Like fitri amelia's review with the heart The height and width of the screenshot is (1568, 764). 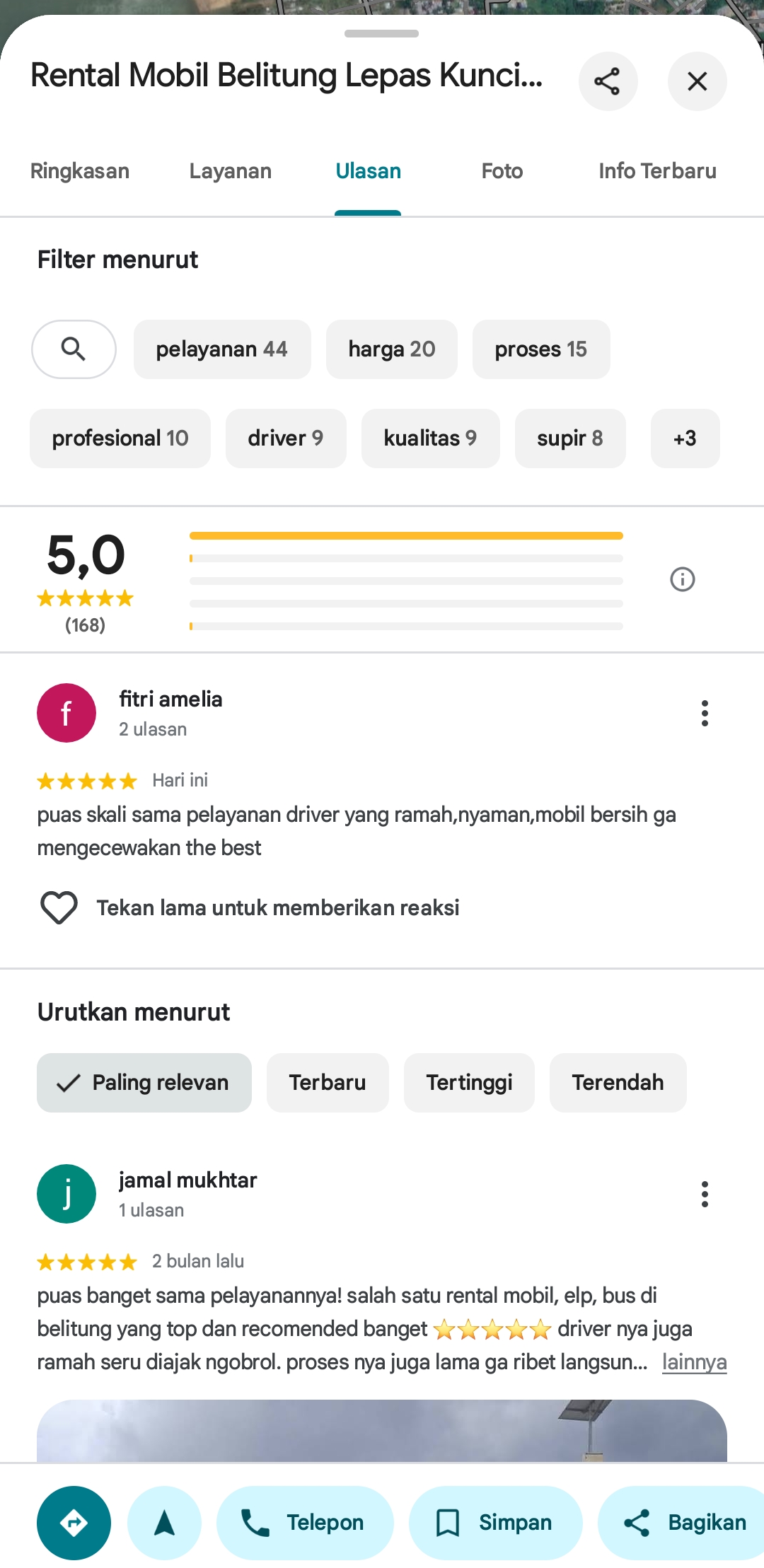[x=59, y=907]
